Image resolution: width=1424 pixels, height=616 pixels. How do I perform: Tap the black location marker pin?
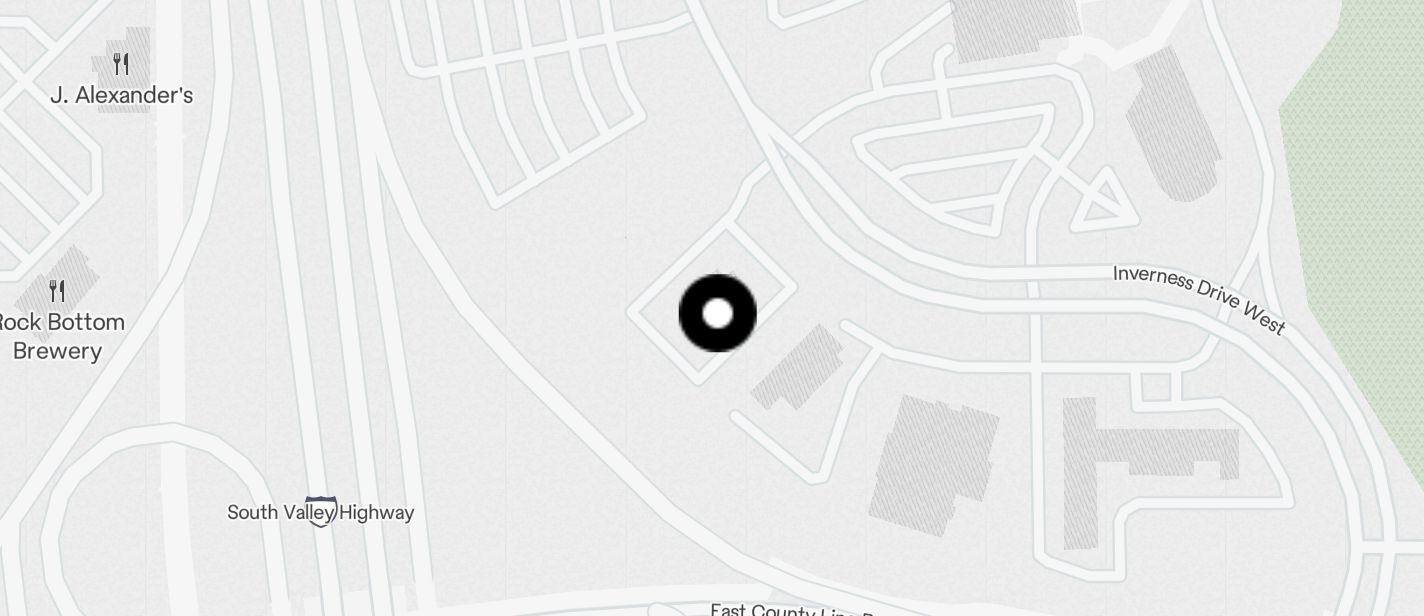coord(717,313)
